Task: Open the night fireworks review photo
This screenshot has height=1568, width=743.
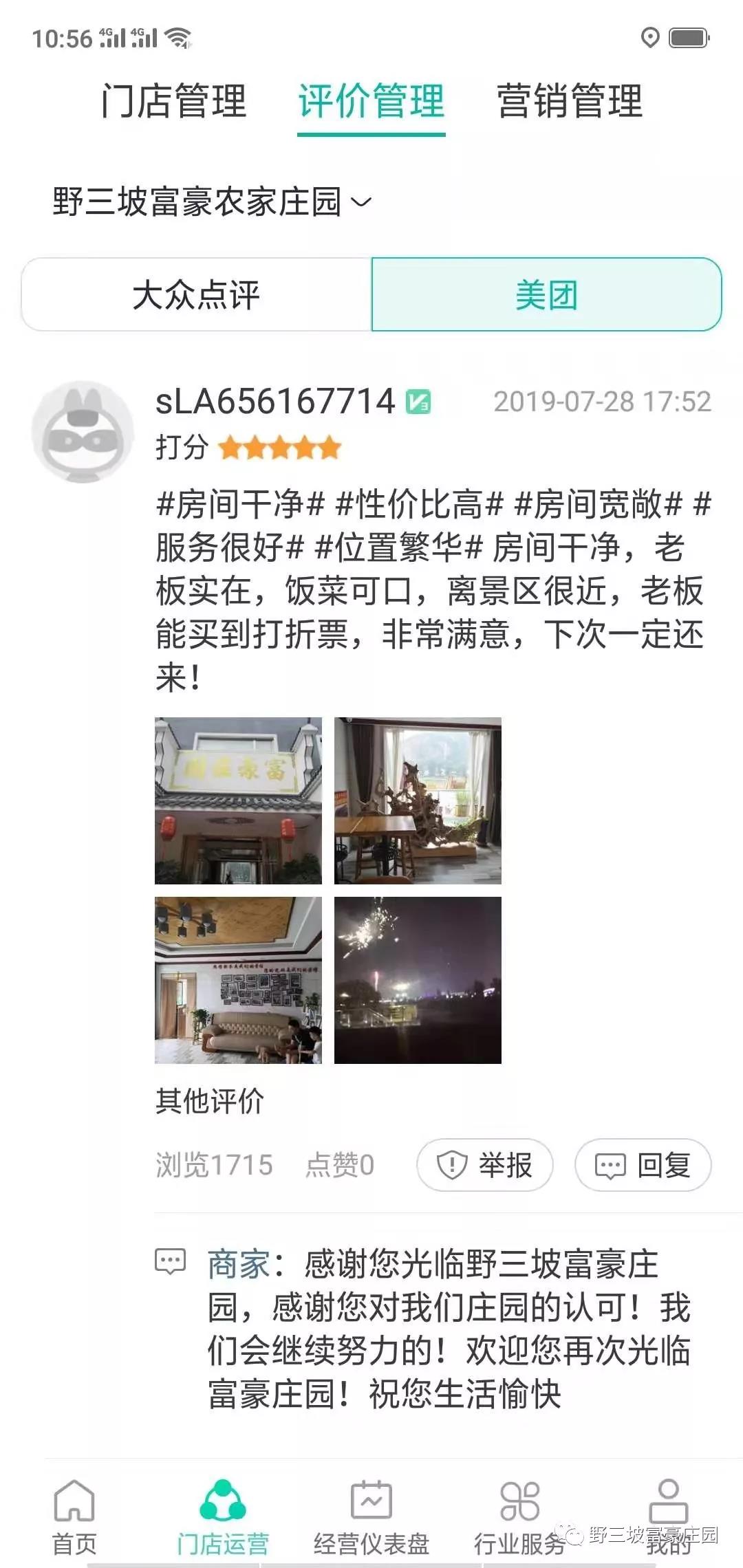Action: [418, 980]
